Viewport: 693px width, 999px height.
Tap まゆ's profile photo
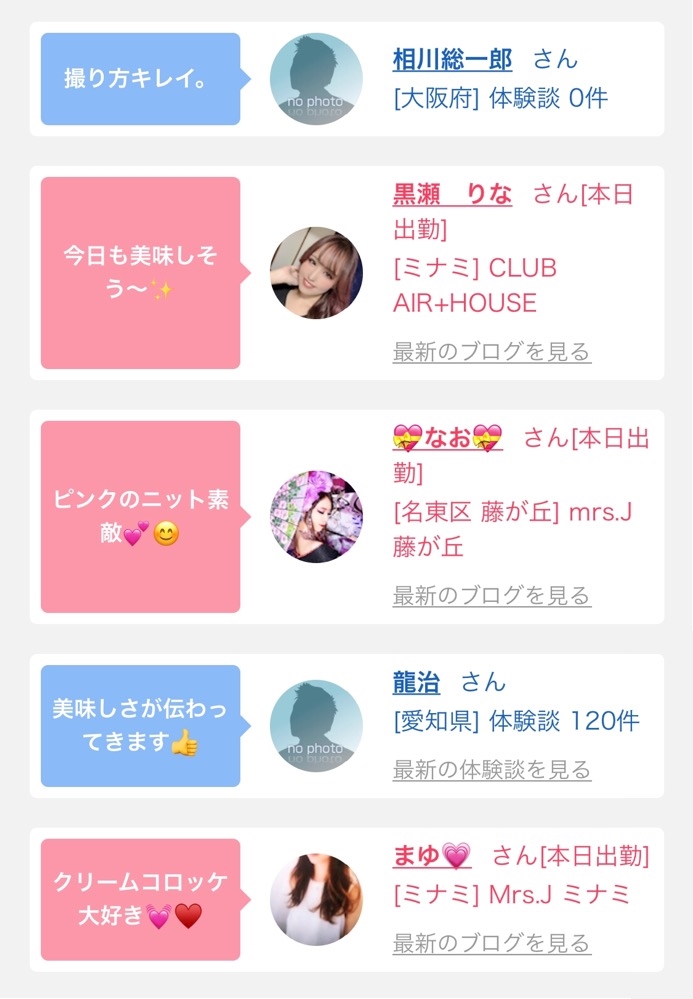click(316, 900)
